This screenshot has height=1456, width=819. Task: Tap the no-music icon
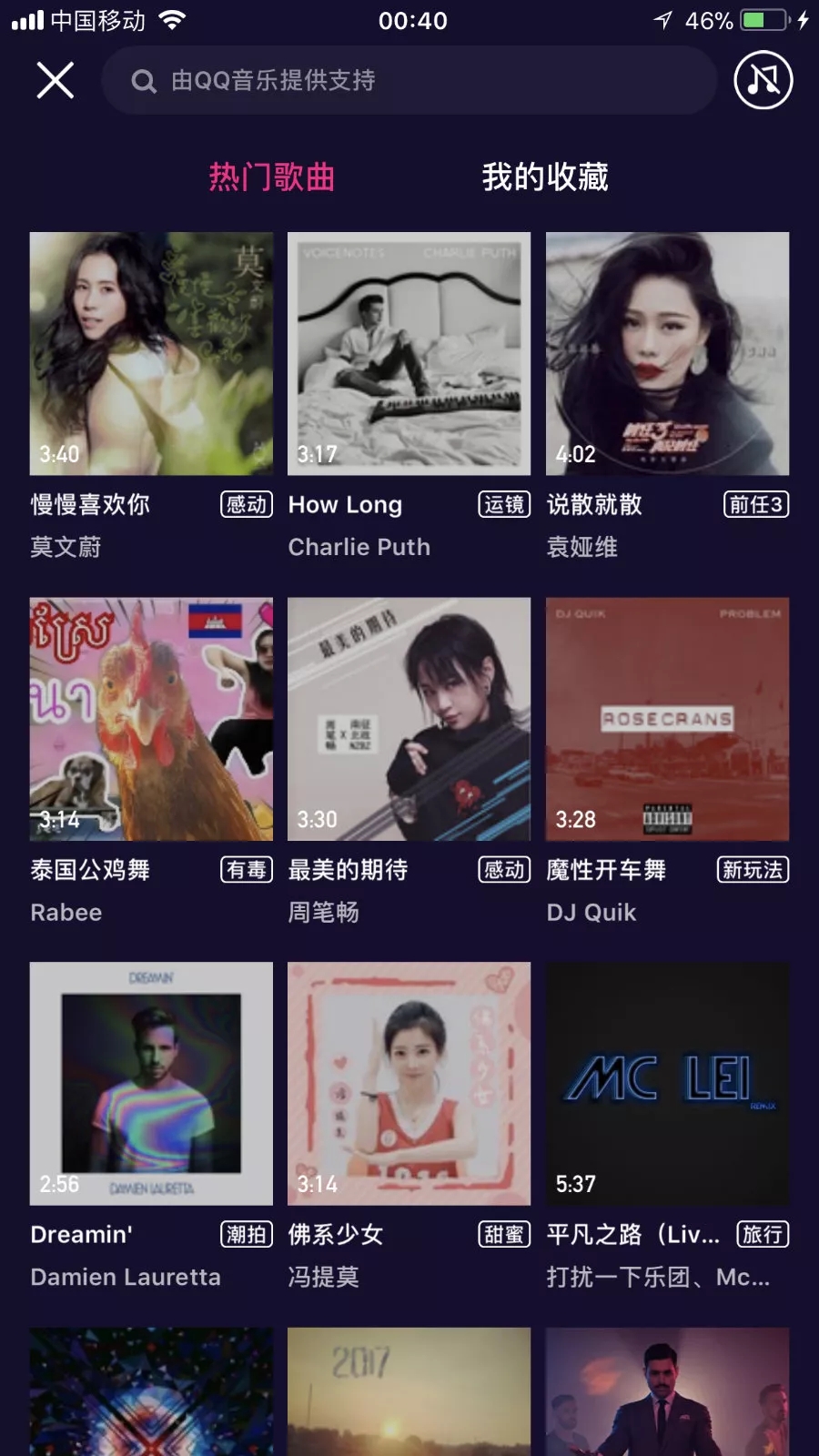point(763,80)
